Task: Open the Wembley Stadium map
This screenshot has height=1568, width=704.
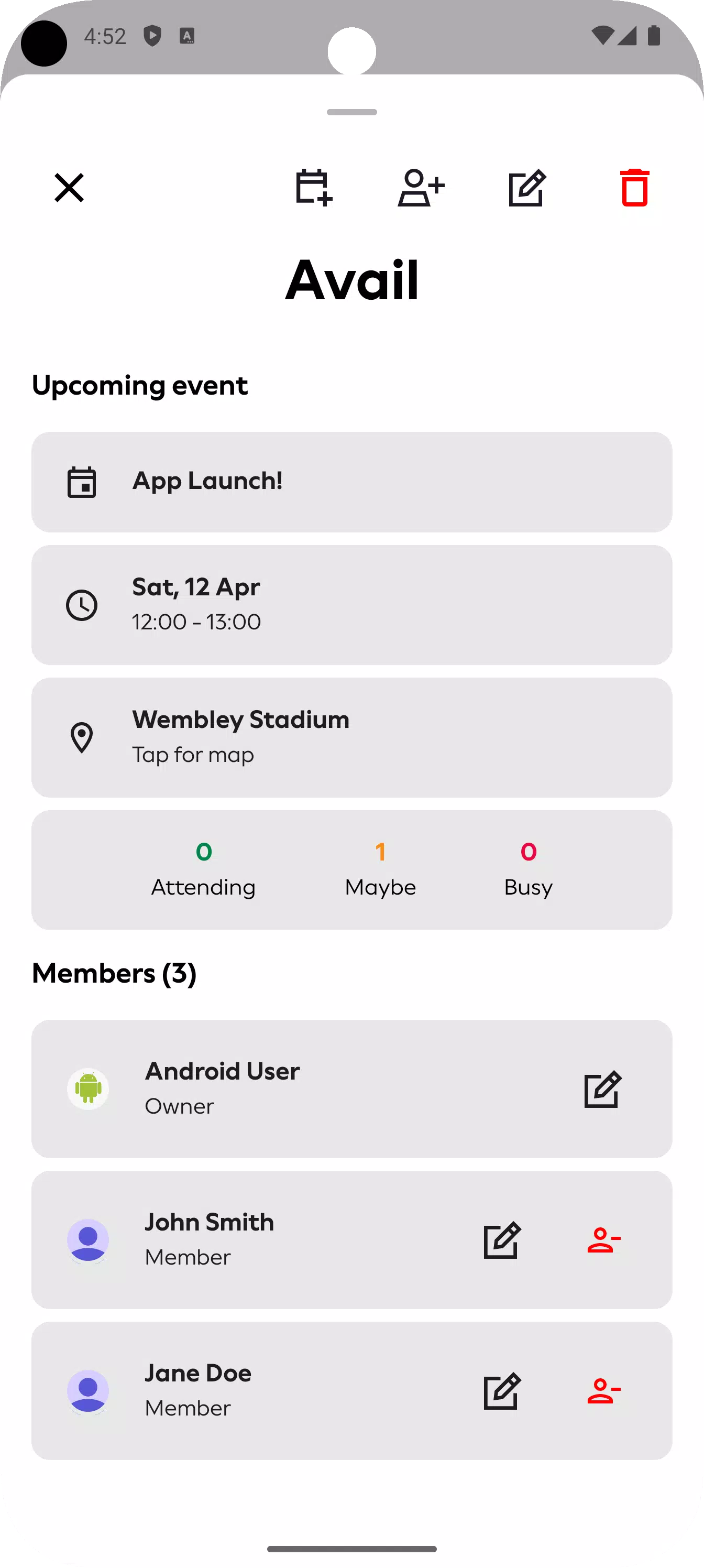Action: [351, 737]
